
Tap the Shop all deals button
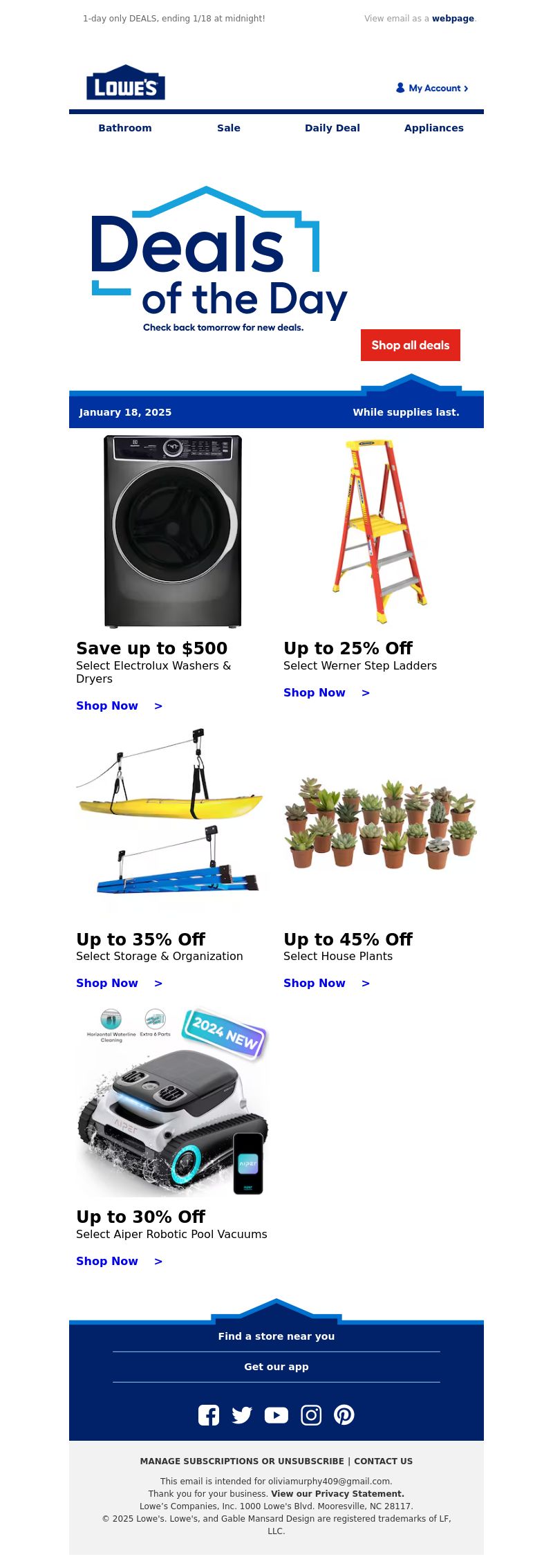click(411, 345)
